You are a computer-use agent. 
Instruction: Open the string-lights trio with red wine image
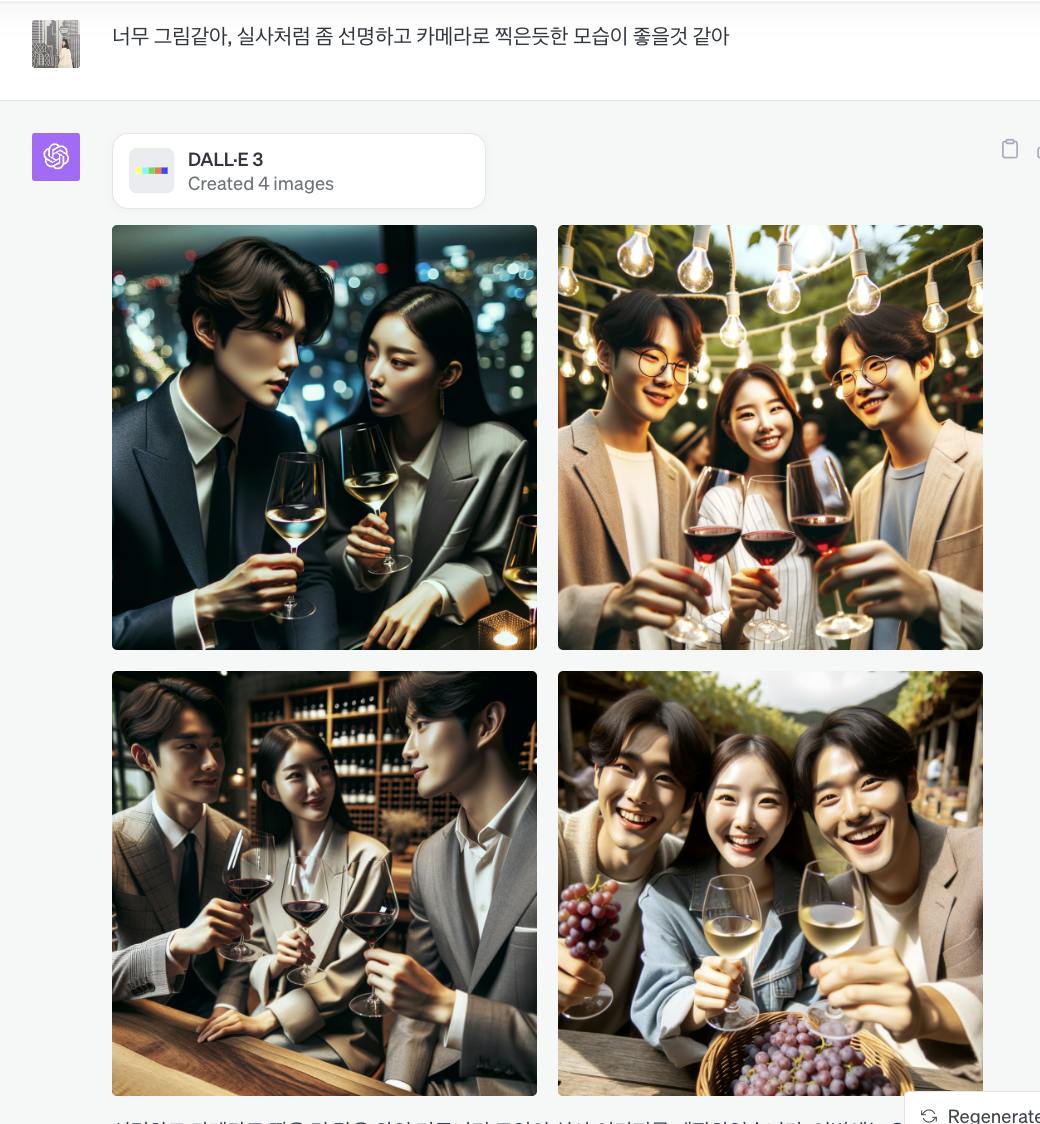(770, 437)
